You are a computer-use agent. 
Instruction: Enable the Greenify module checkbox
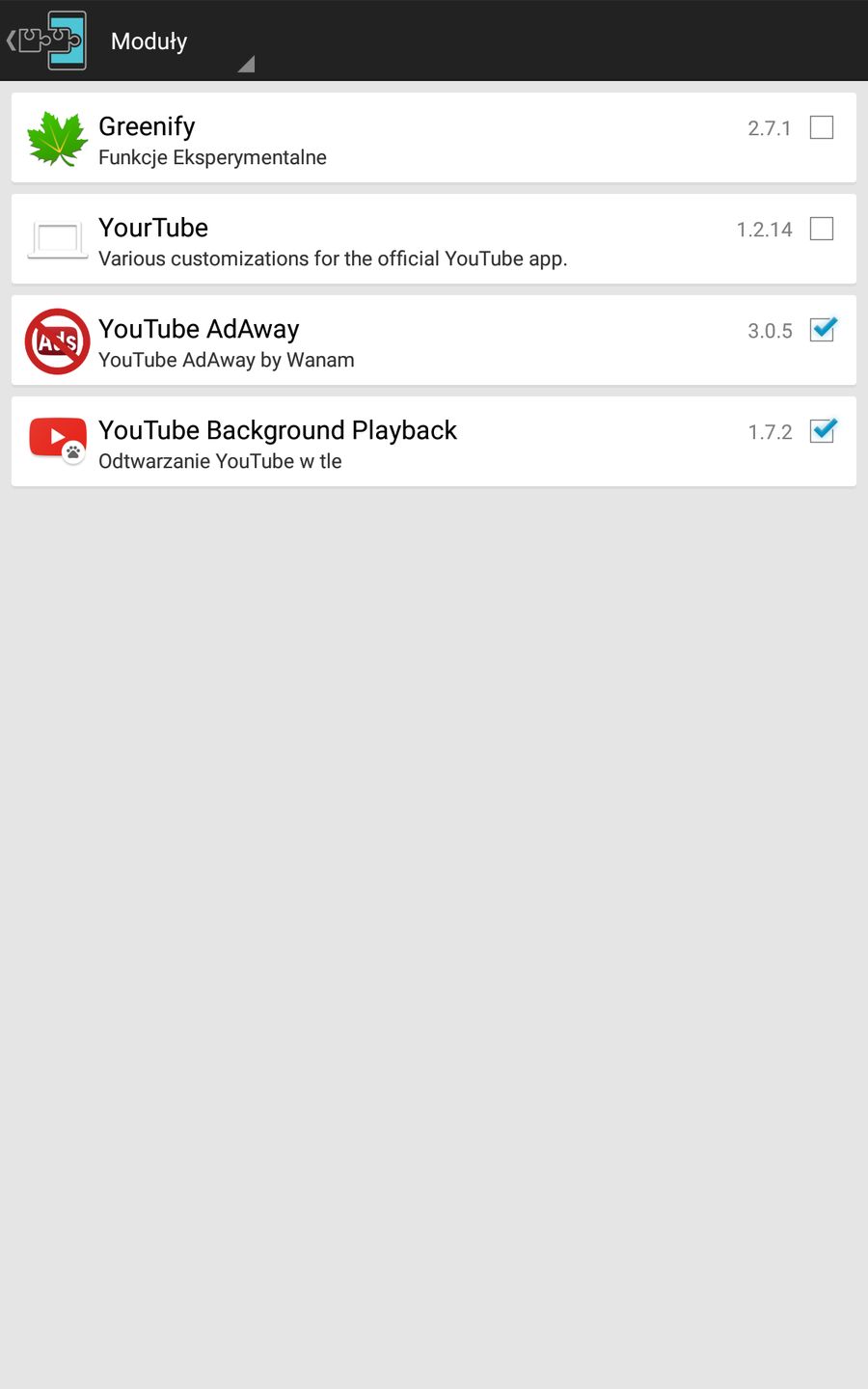821,127
